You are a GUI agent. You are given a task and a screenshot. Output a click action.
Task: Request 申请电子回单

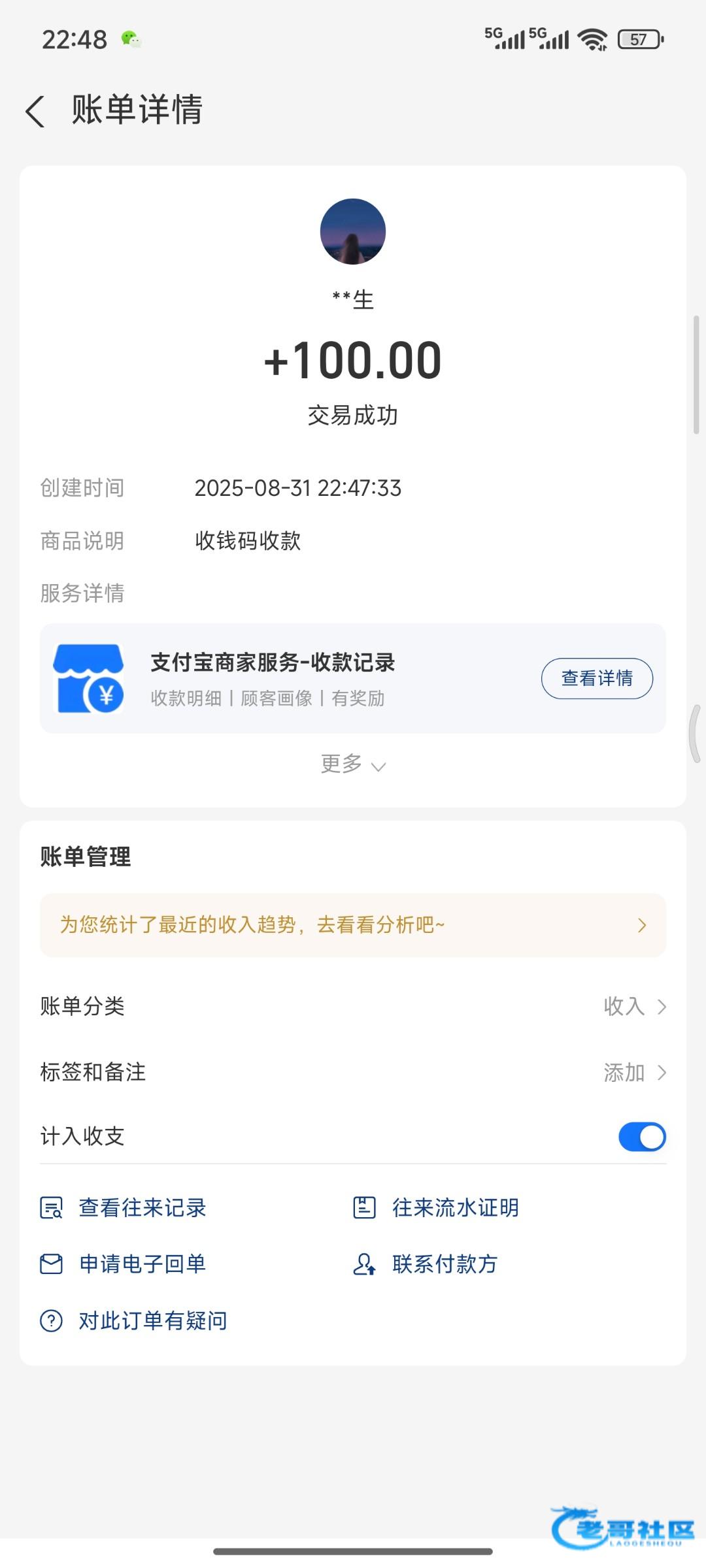141,1264
